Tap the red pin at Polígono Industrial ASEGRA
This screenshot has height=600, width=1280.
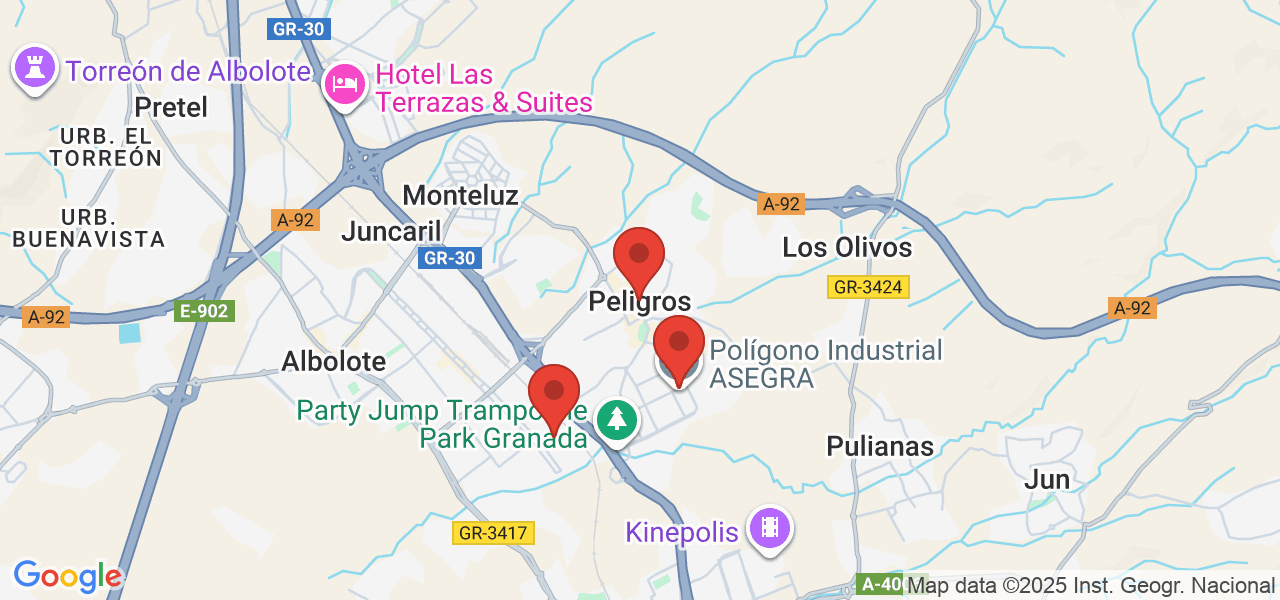(679, 346)
